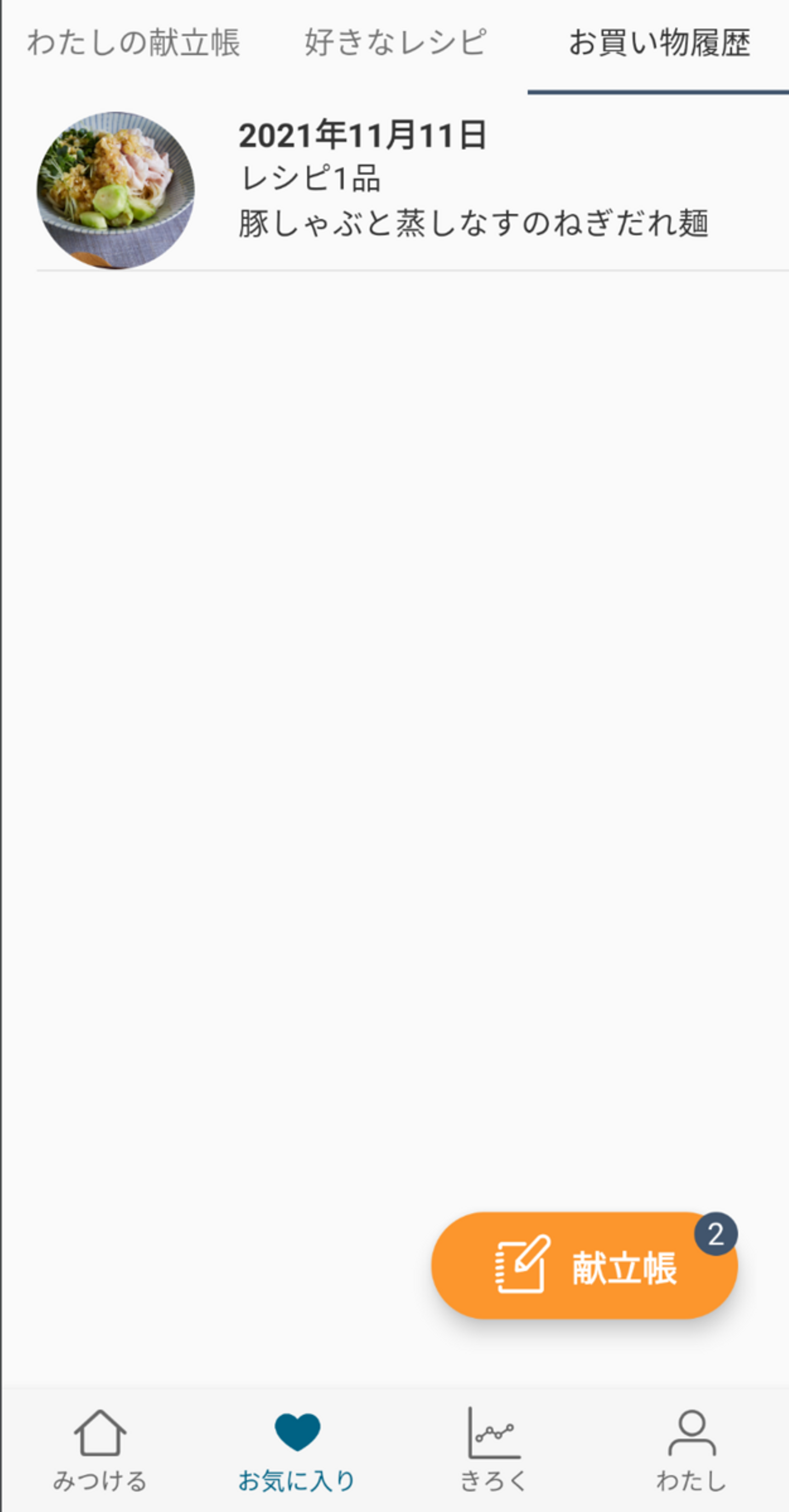
Task: Open the わたし profile tab
Action: pyautogui.click(x=691, y=1450)
